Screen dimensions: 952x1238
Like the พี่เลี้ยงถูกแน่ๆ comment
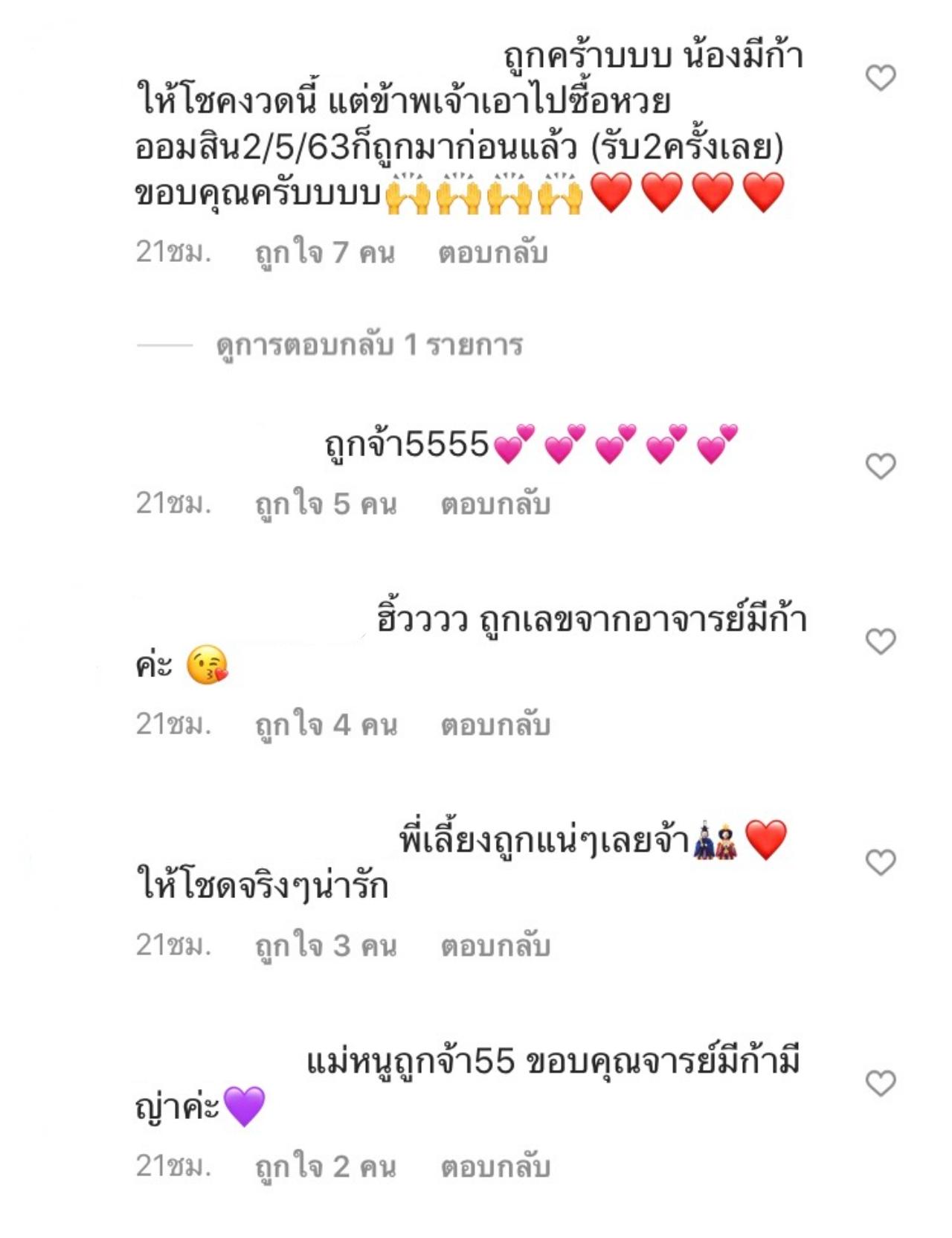(x=881, y=862)
